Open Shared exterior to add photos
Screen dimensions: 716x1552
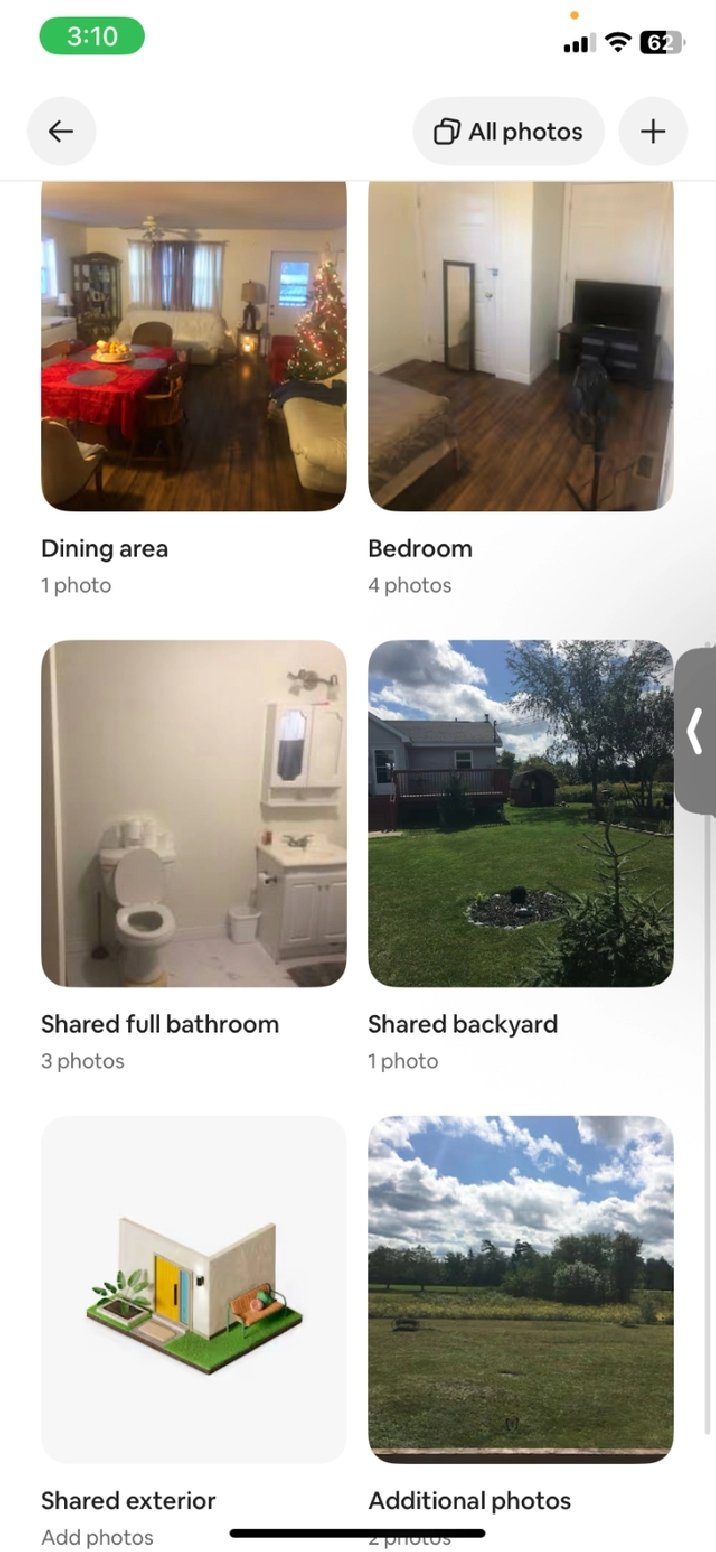point(194,1289)
